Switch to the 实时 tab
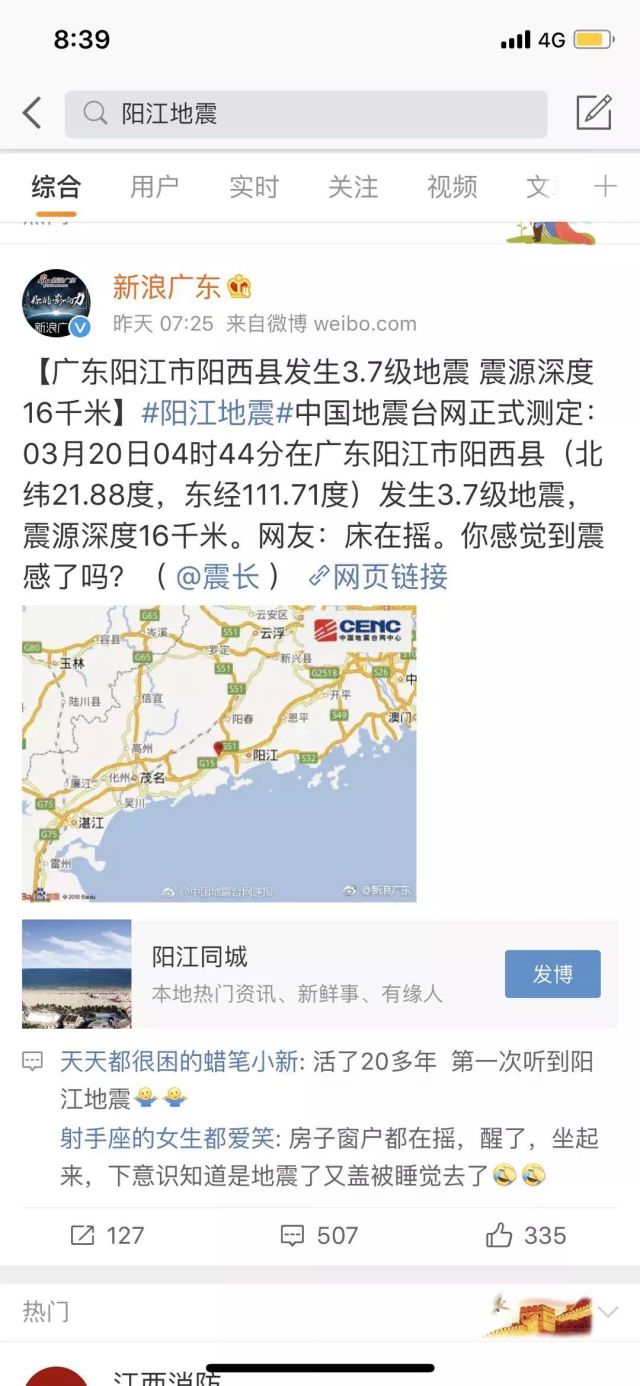Screen dimensions: 640x1386 click(253, 187)
